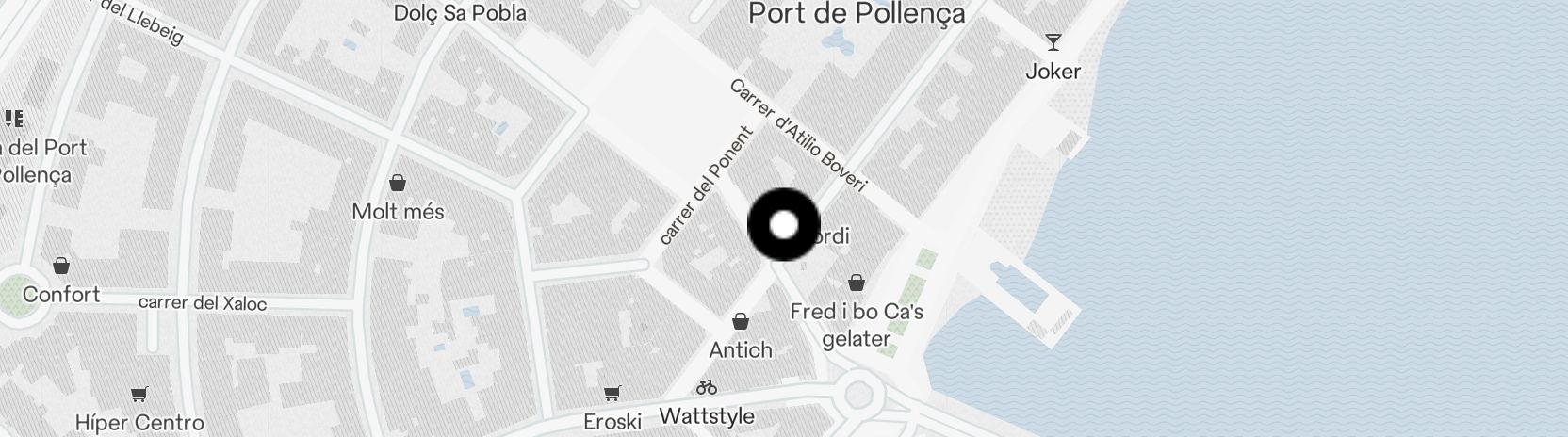Select Fred i bo Ca's gelater marker
This screenshot has width=1568, height=437.
pyautogui.click(x=857, y=283)
